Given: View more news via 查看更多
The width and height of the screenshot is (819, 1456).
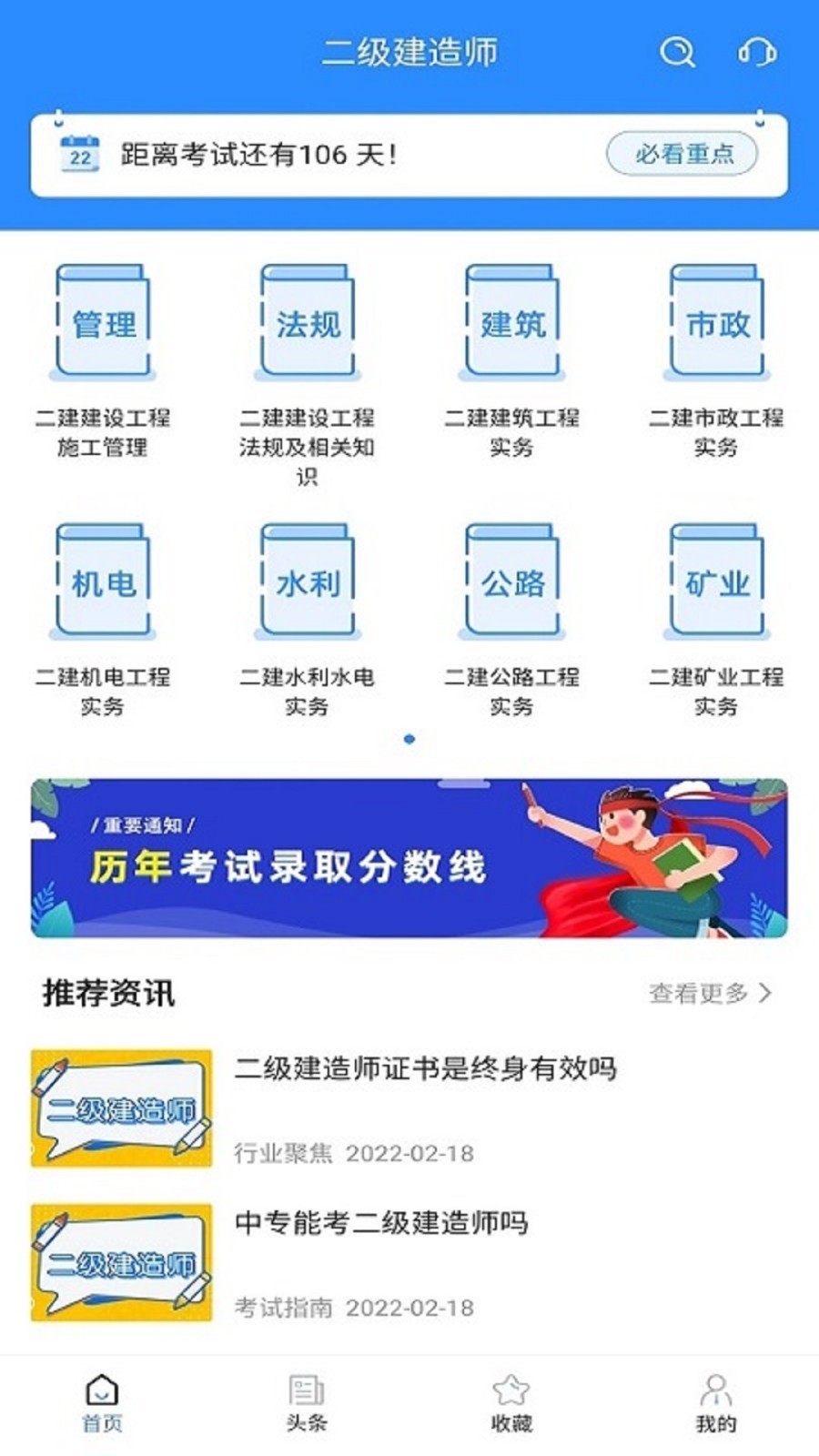Looking at the screenshot, I should click(710, 993).
